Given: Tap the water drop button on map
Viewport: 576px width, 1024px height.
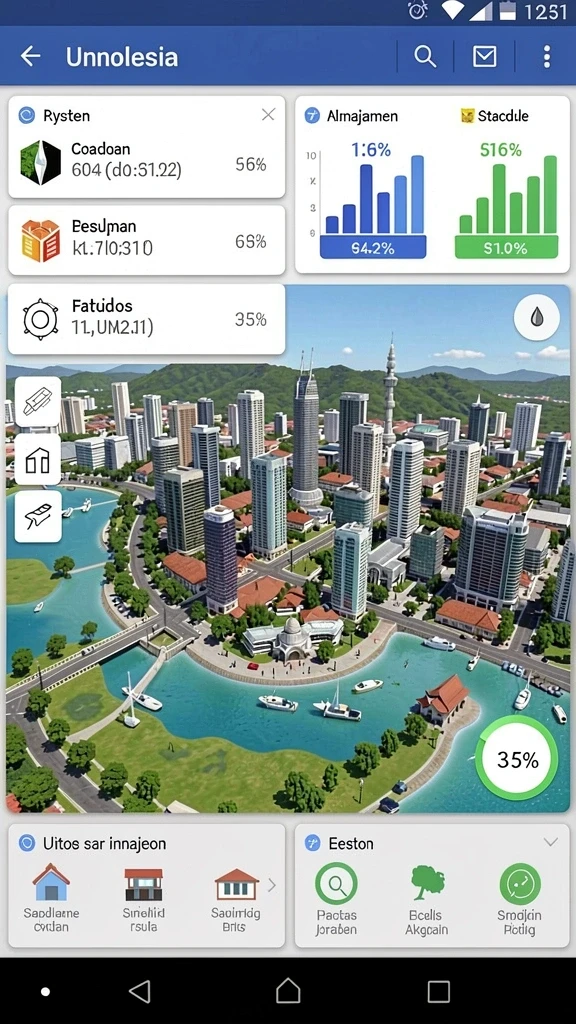Looking at the screenshot, I should click(x=537, y=317).
